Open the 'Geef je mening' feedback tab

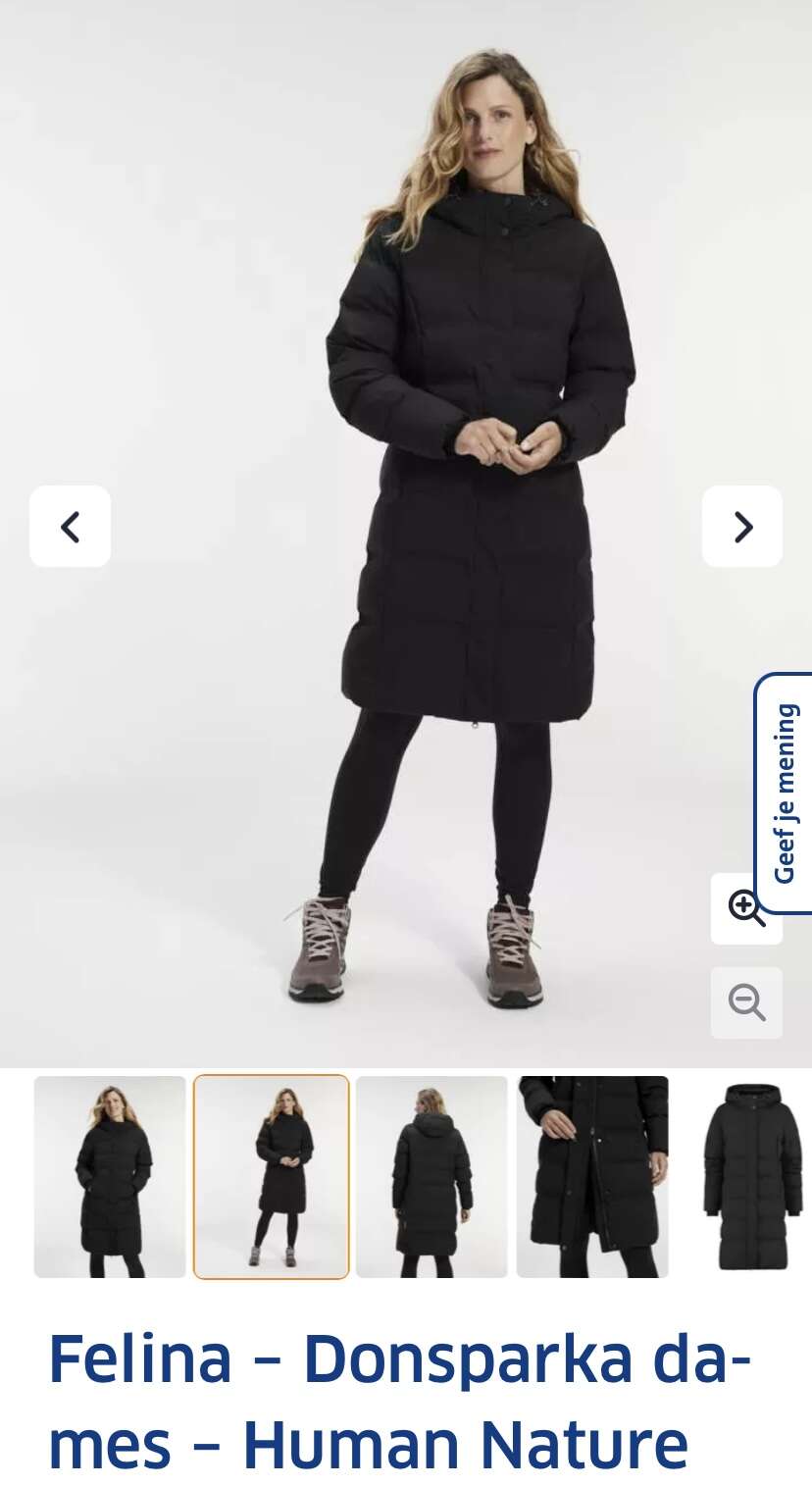785,793
